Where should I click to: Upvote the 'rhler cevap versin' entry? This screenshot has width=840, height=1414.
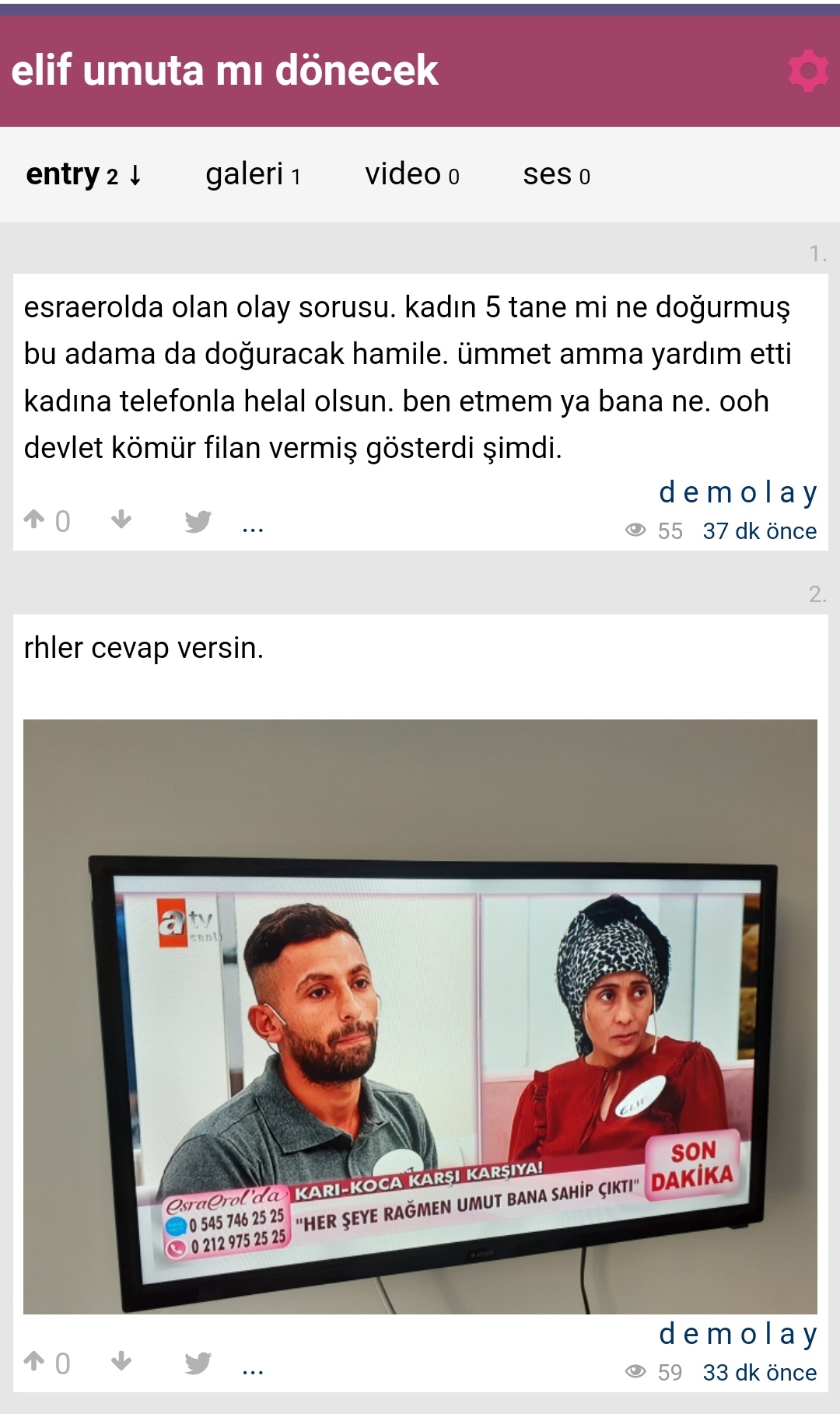coord(34,1361)
